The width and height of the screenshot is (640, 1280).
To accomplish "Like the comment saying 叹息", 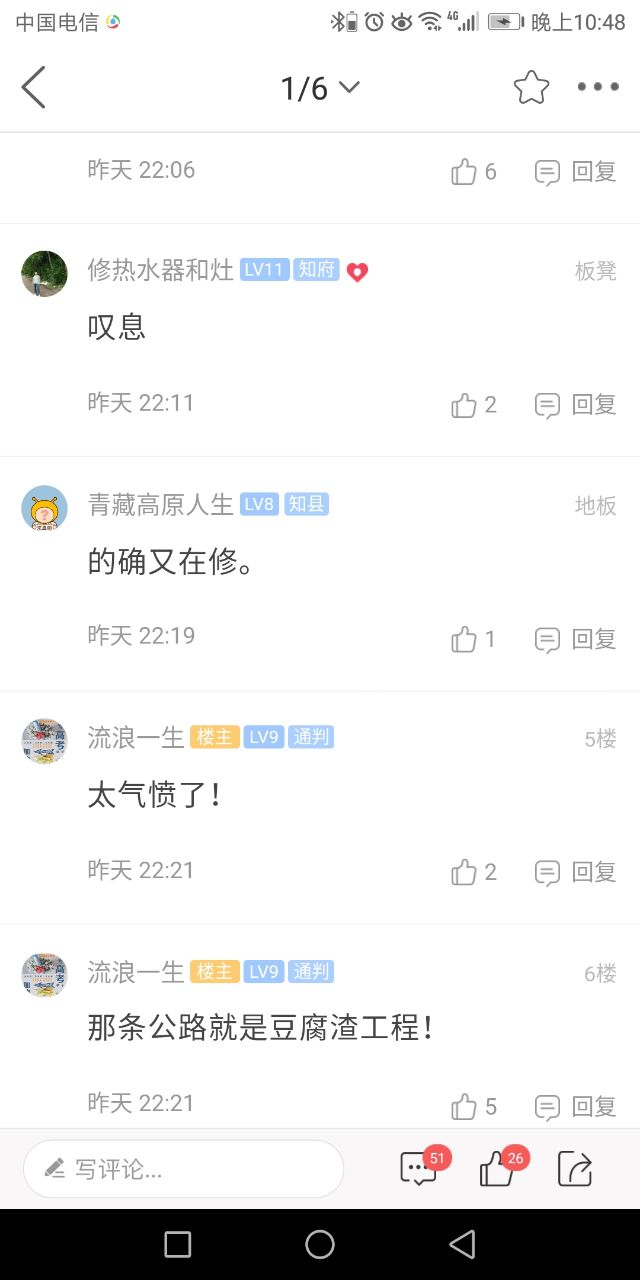I will click(x=473, y=405).
